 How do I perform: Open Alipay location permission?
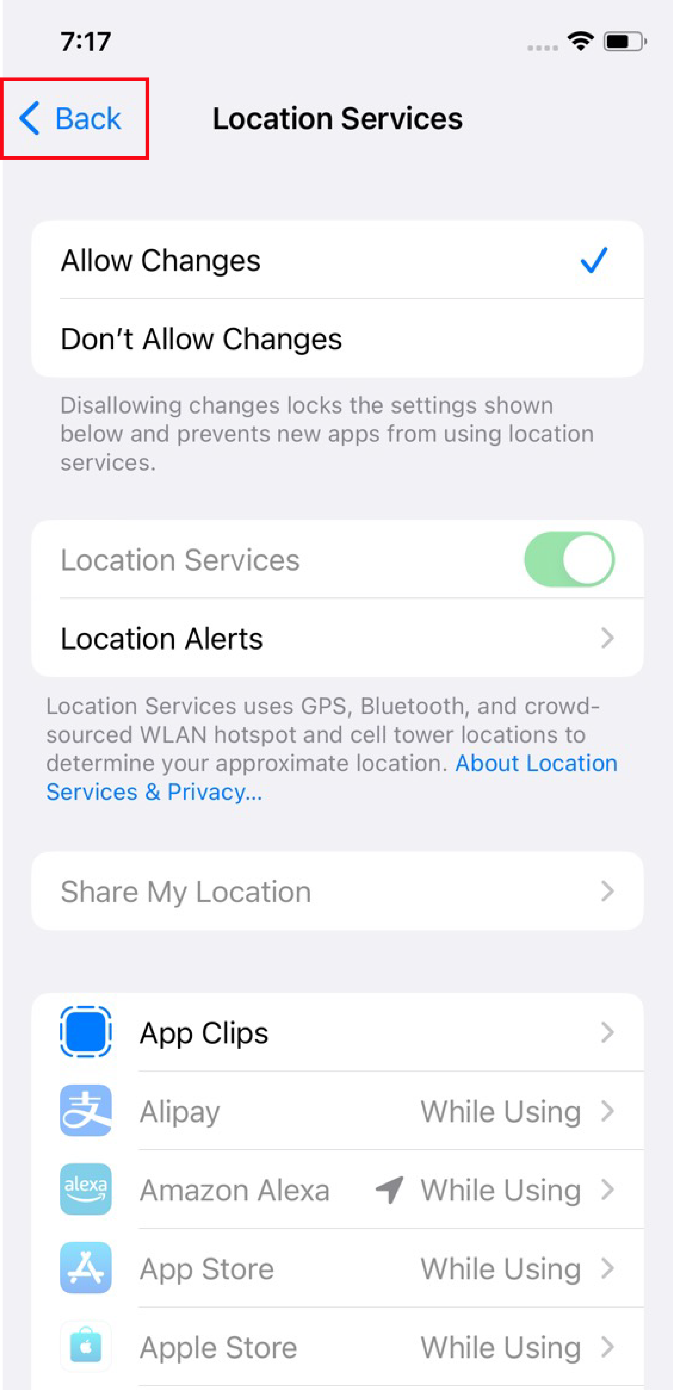pos(337,1111)
